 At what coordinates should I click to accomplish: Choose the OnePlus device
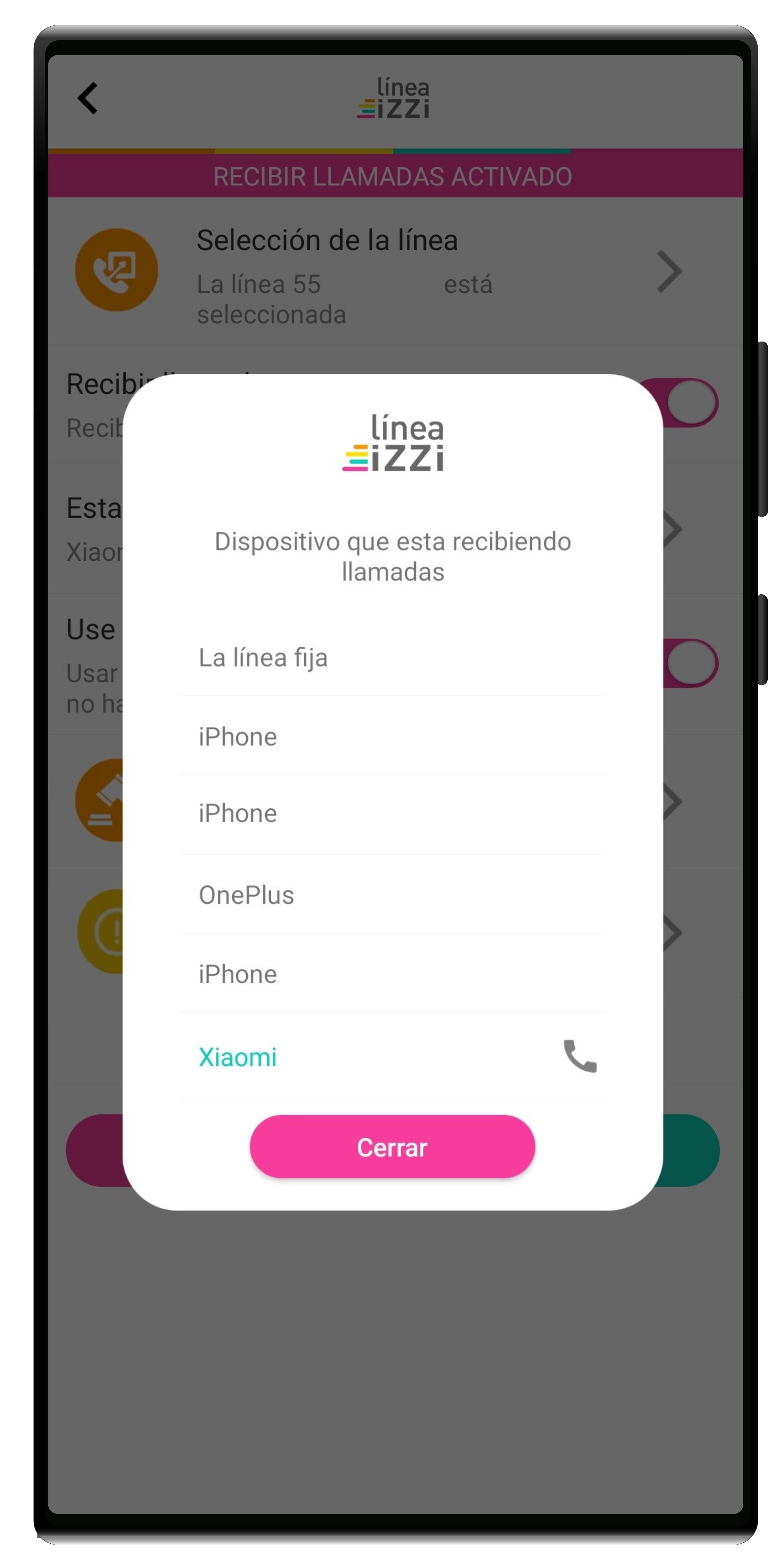click(x=392, y=895)
